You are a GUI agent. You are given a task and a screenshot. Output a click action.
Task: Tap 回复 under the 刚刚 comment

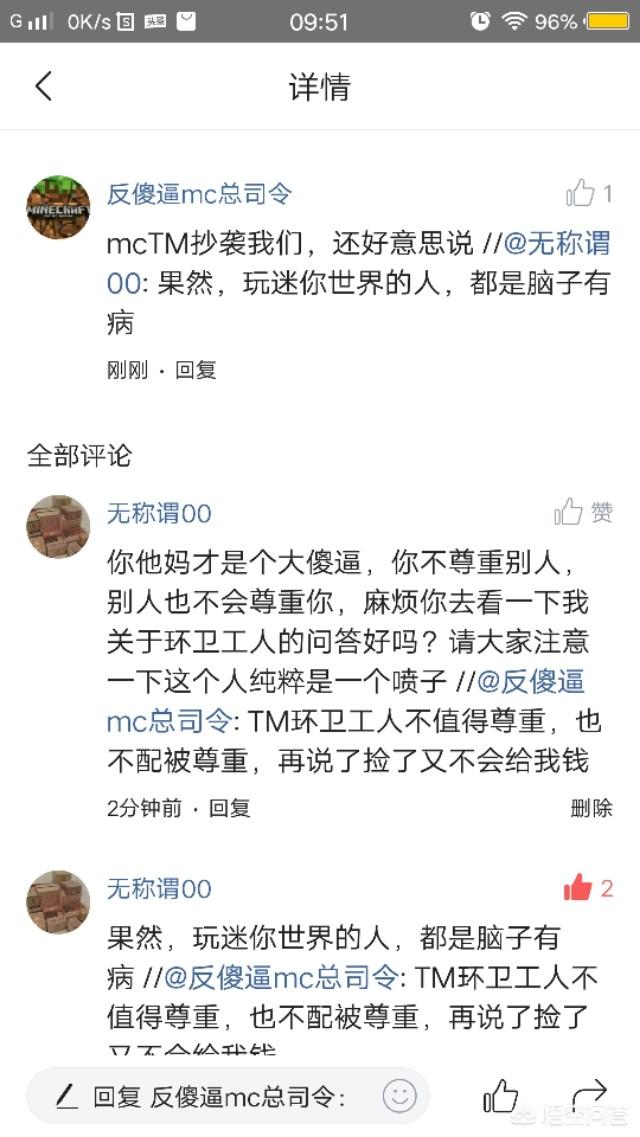tap(196, 371)
